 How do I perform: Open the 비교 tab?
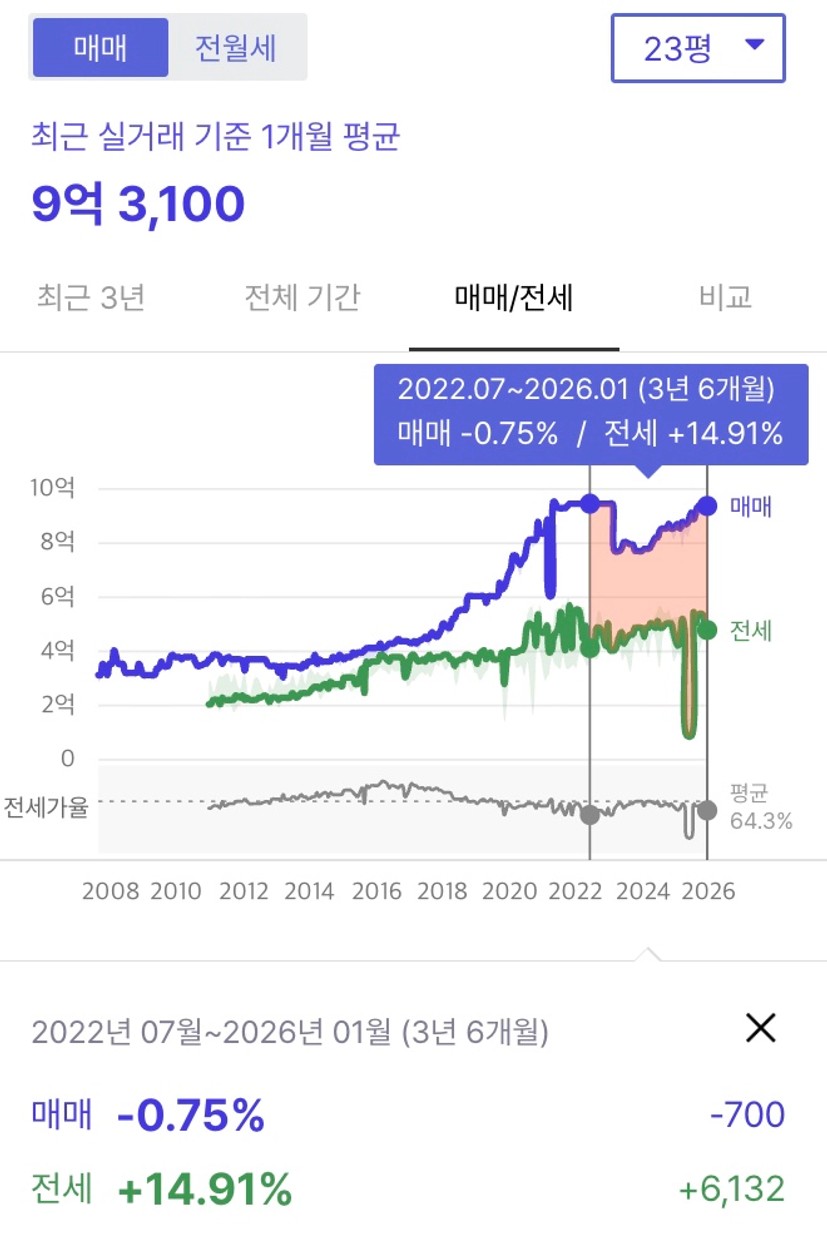coord(725,298)
